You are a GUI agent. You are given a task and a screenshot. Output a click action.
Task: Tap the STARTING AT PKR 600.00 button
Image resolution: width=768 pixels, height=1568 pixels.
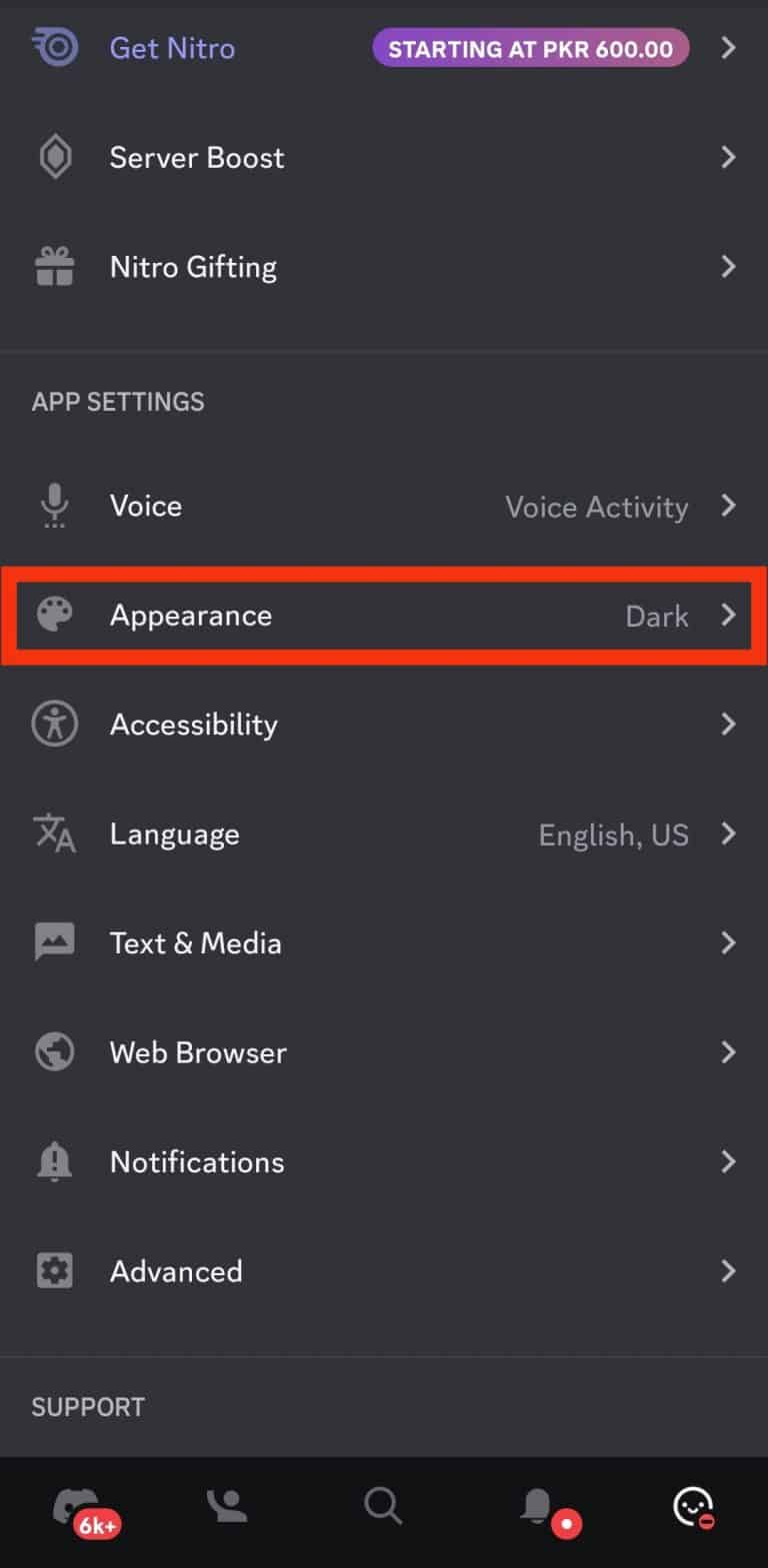tap(530, 47)
